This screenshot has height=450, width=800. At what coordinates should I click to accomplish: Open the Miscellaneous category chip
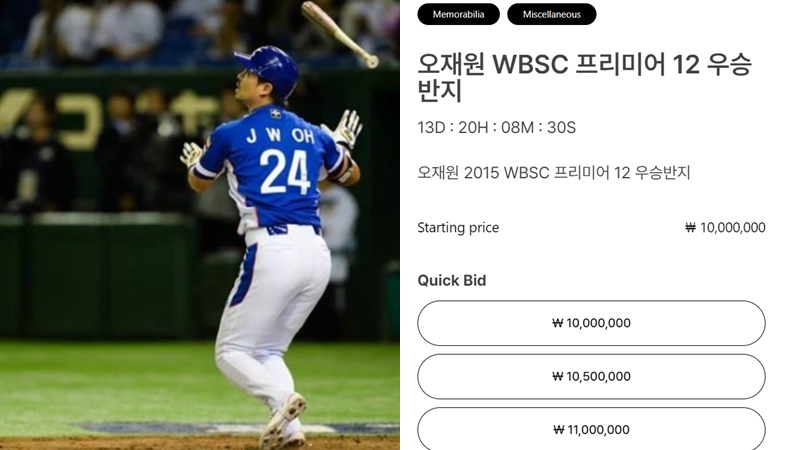point(551,14)
